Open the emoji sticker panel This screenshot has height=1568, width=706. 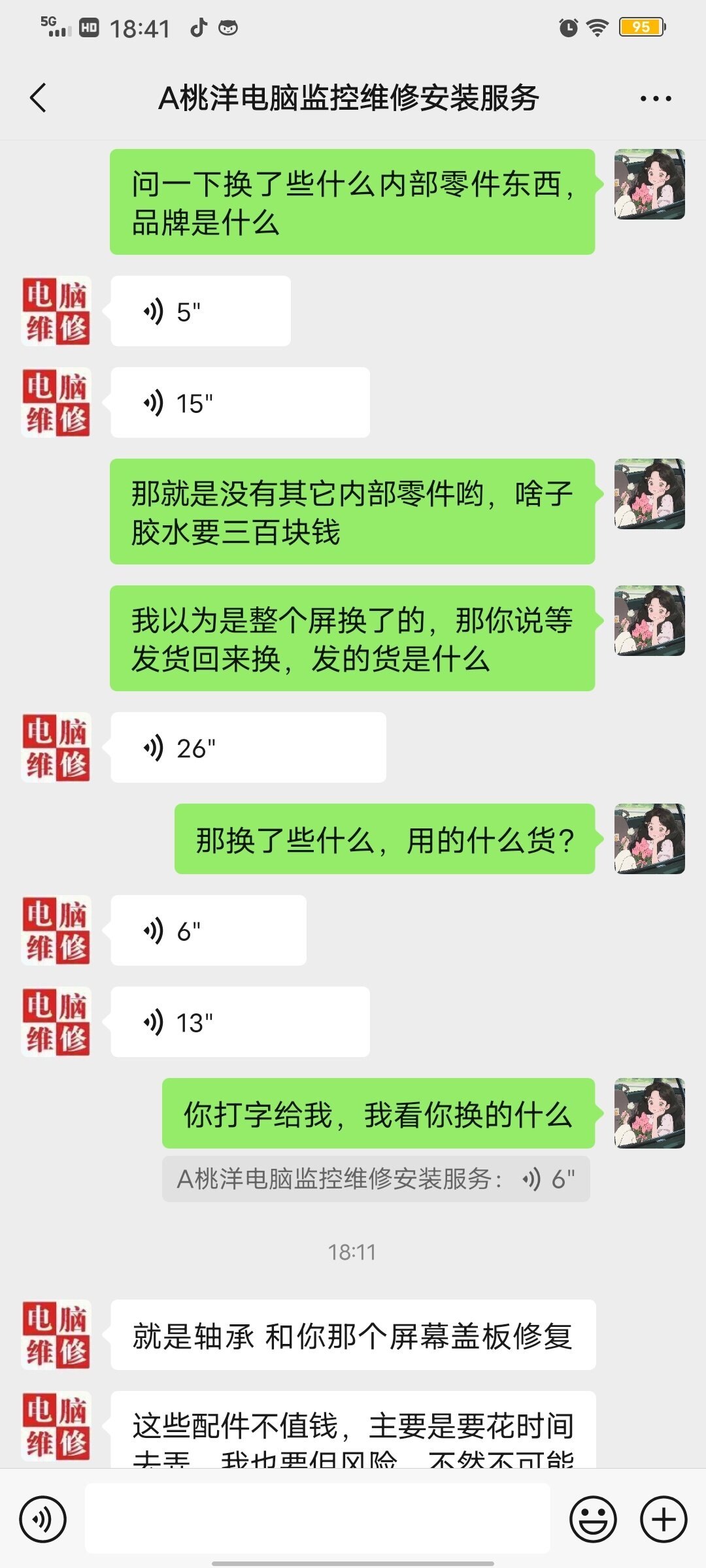[x=593, y=1519]
